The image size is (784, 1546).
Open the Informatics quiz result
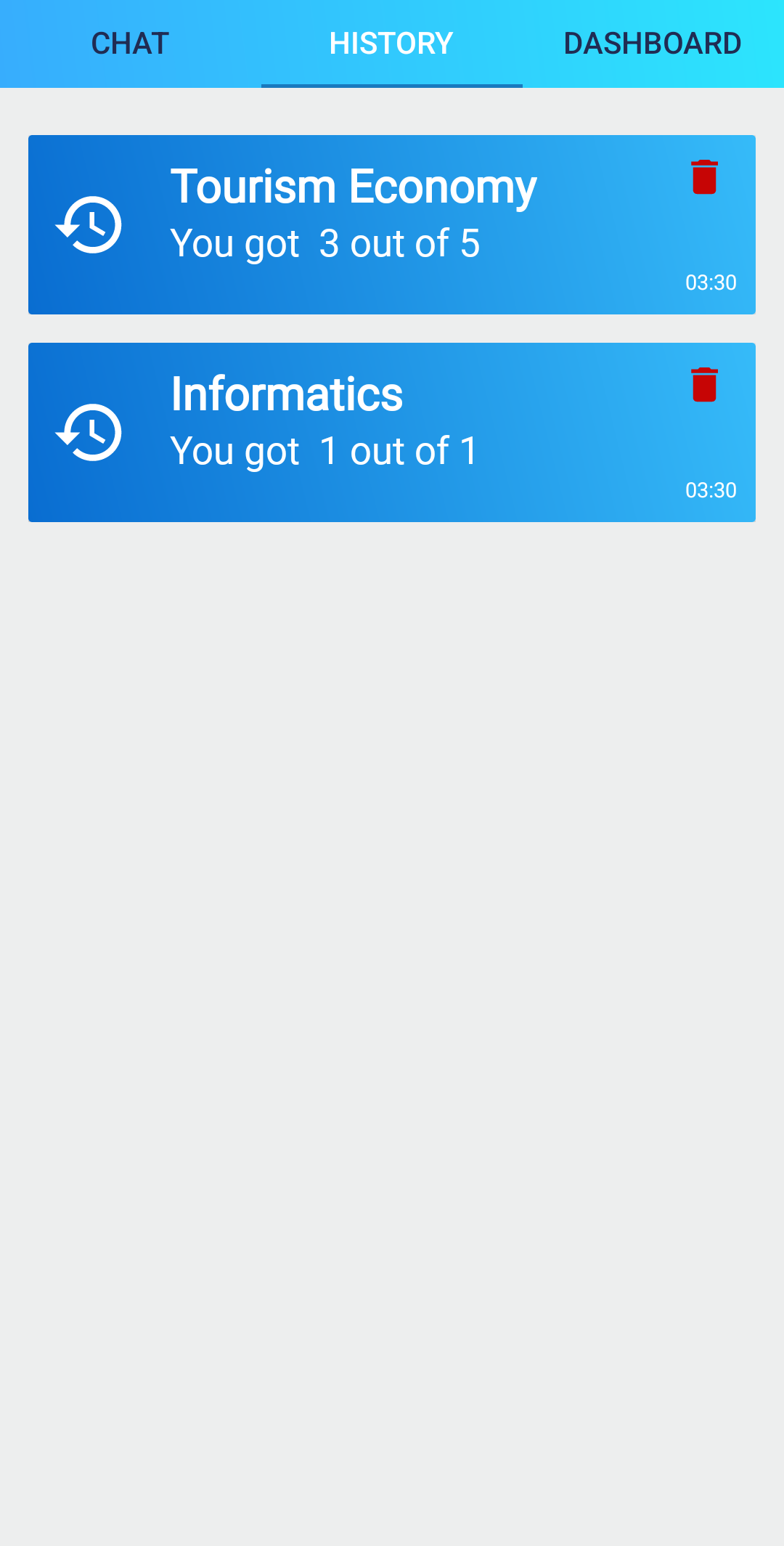coord(392,432)
